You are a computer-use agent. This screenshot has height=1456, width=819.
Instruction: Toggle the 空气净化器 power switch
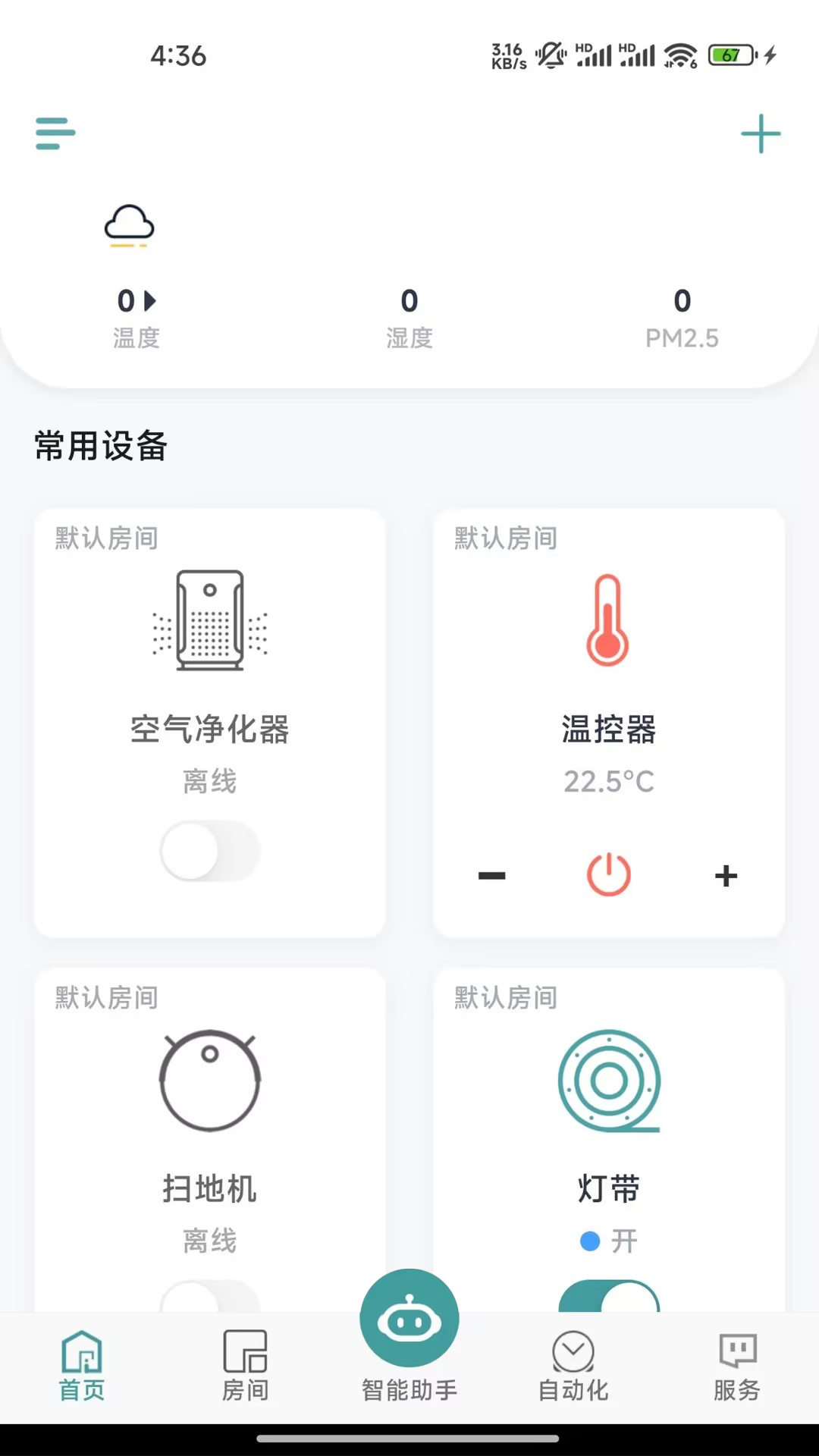pos(209,851)
